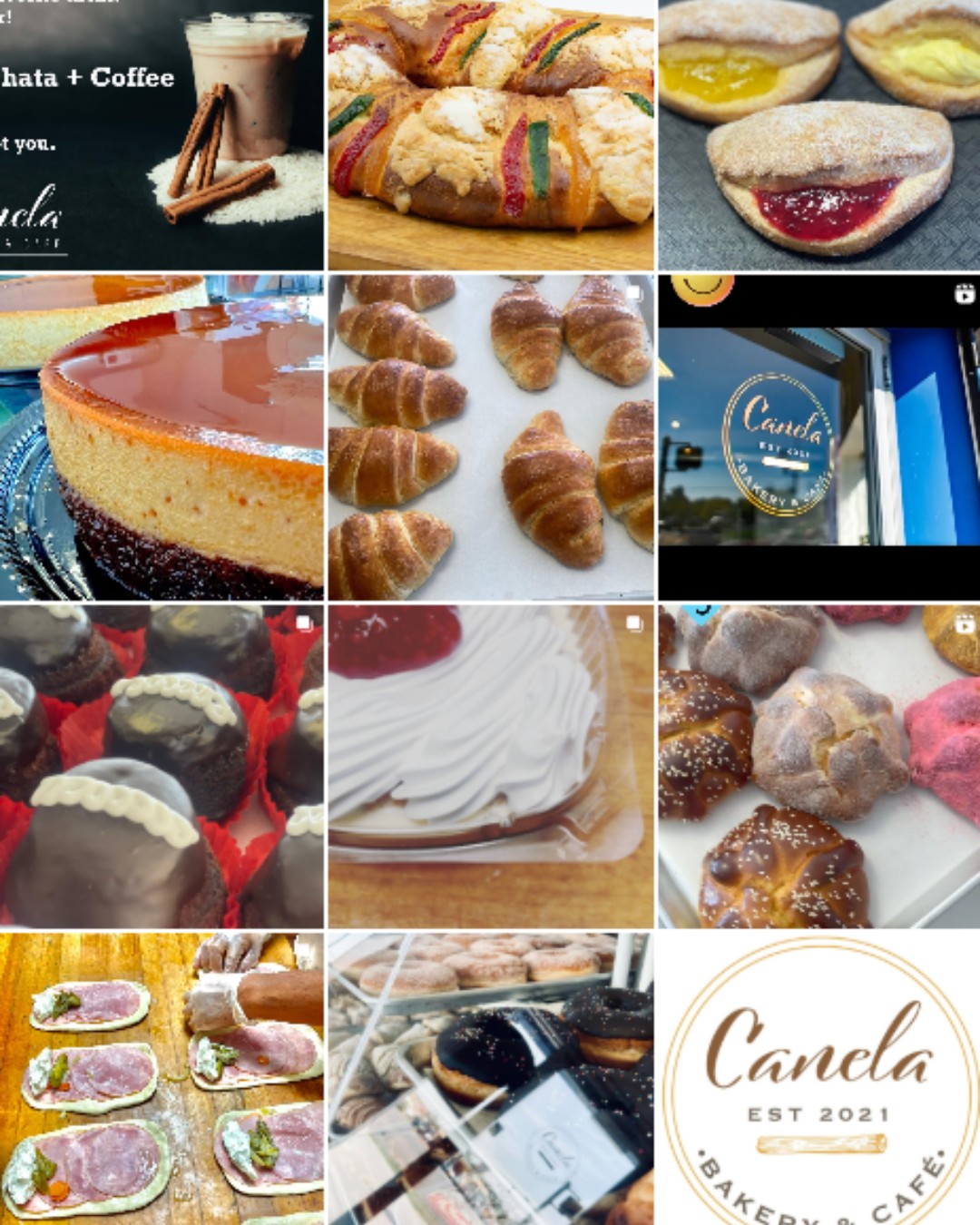
Task: Open the chocolate cupcakes carousel post
Action: (x=162, y=766)
